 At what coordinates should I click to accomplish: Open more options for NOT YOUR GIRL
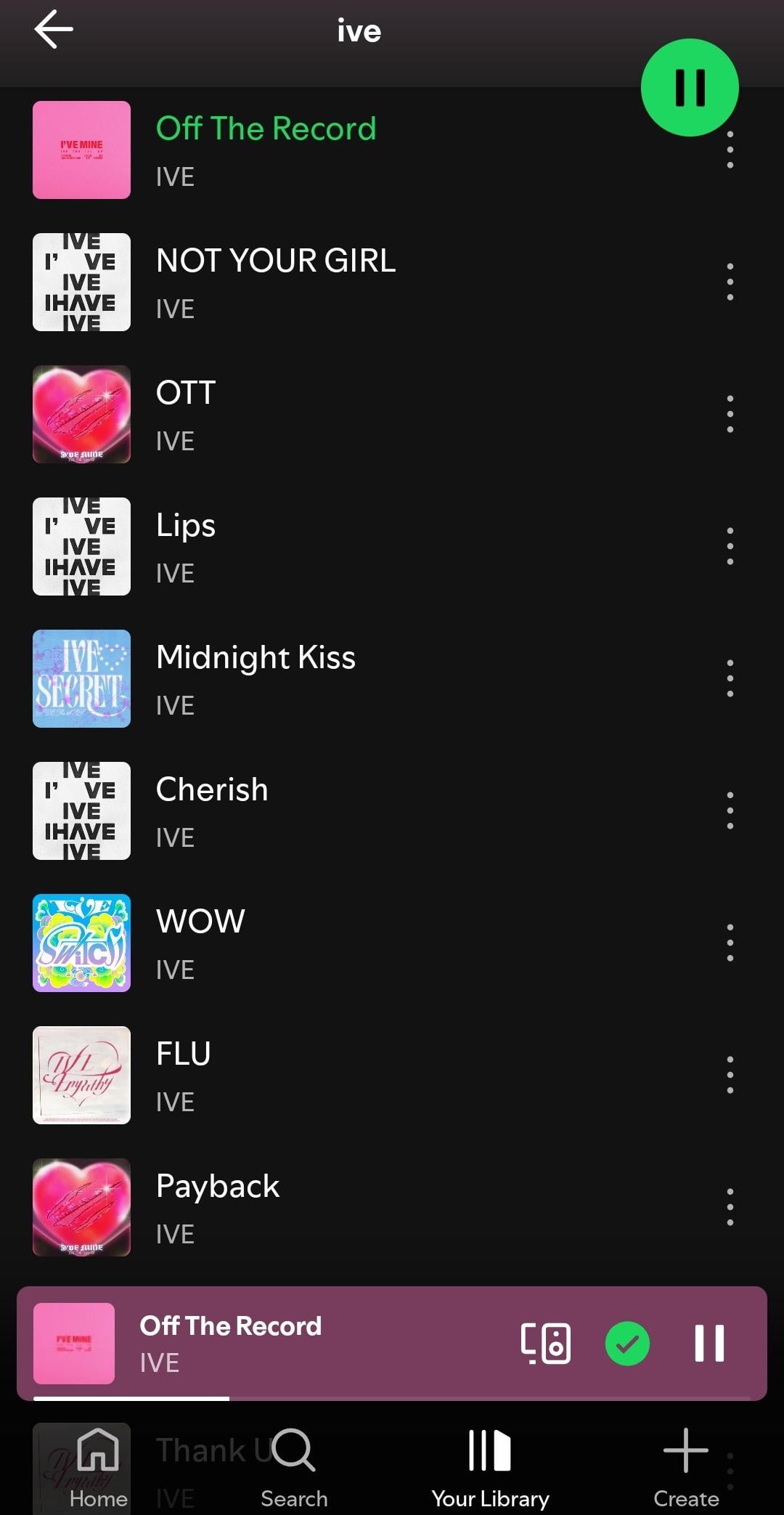pos(730,283)
